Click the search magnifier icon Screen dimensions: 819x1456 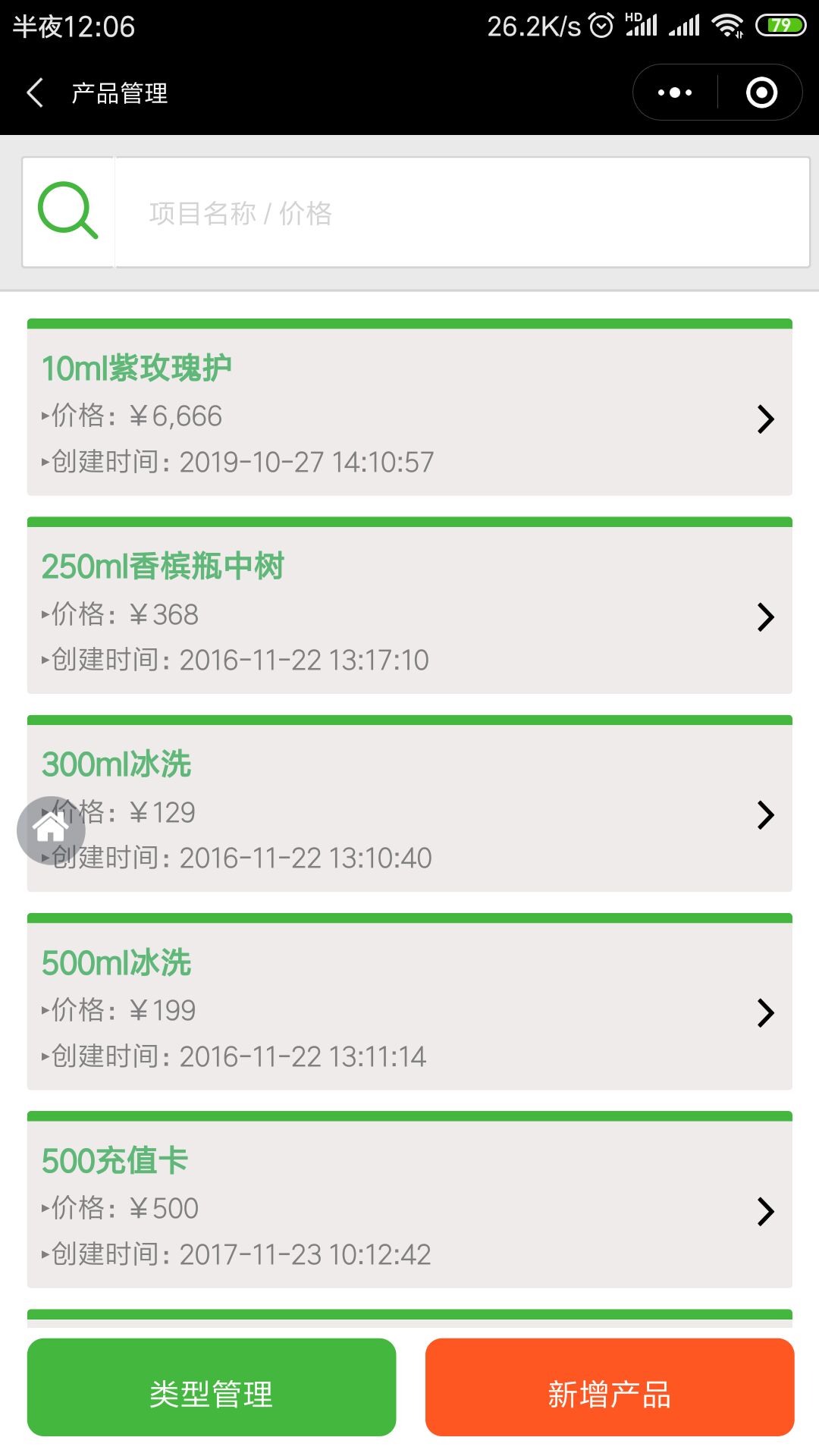(x=69, y=212)
